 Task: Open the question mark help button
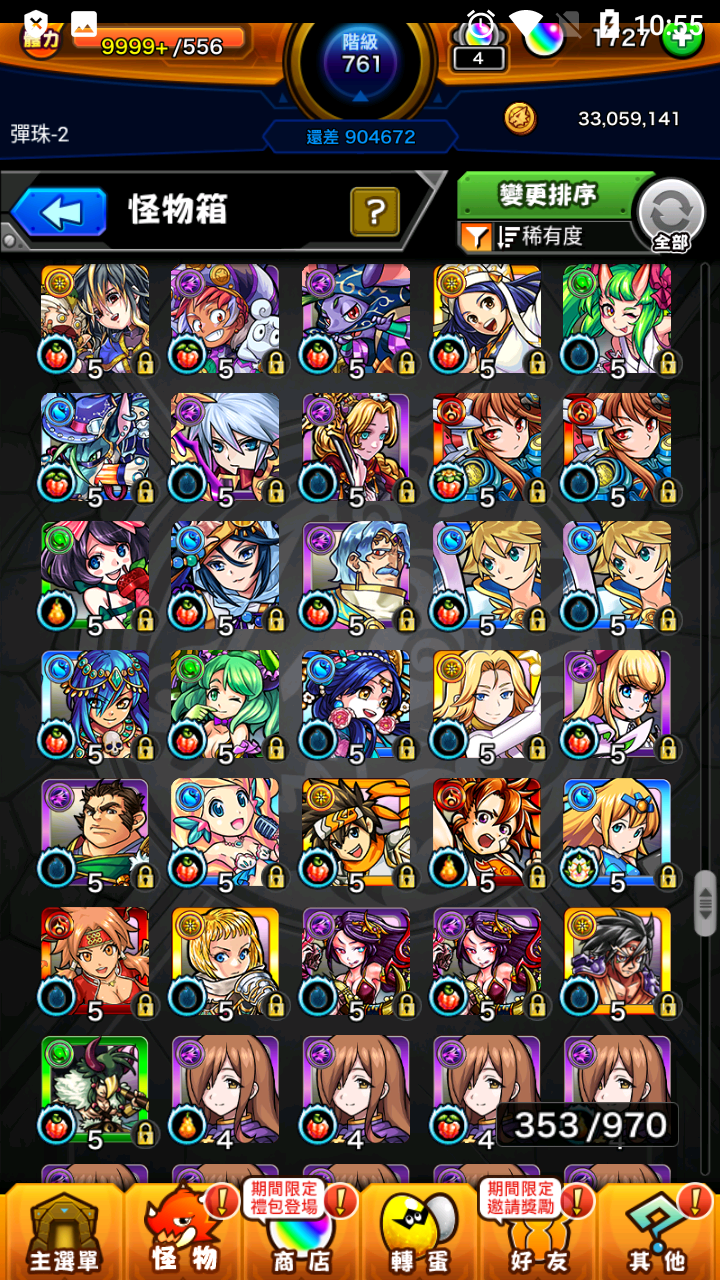pos(375,211)
